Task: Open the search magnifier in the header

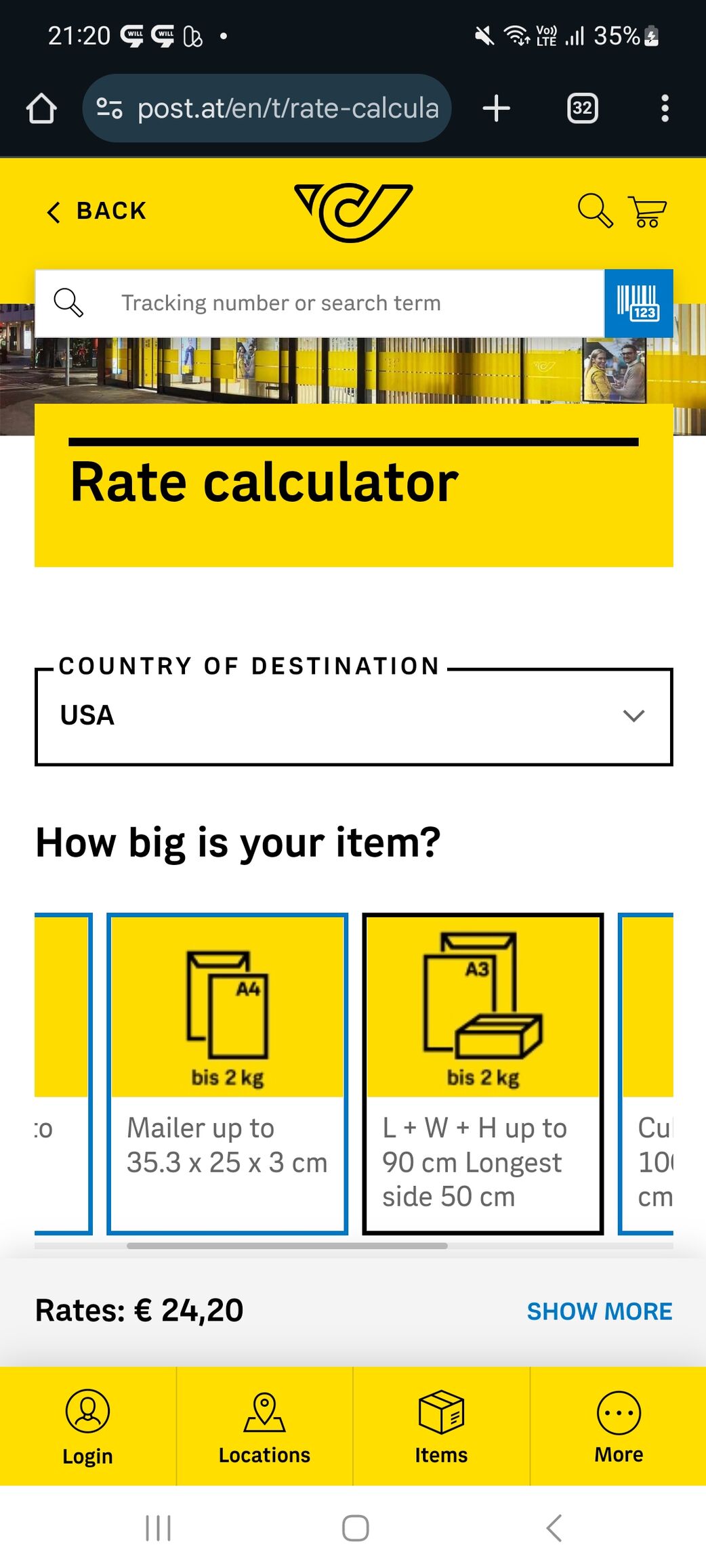Action: [x=594, y=211]
